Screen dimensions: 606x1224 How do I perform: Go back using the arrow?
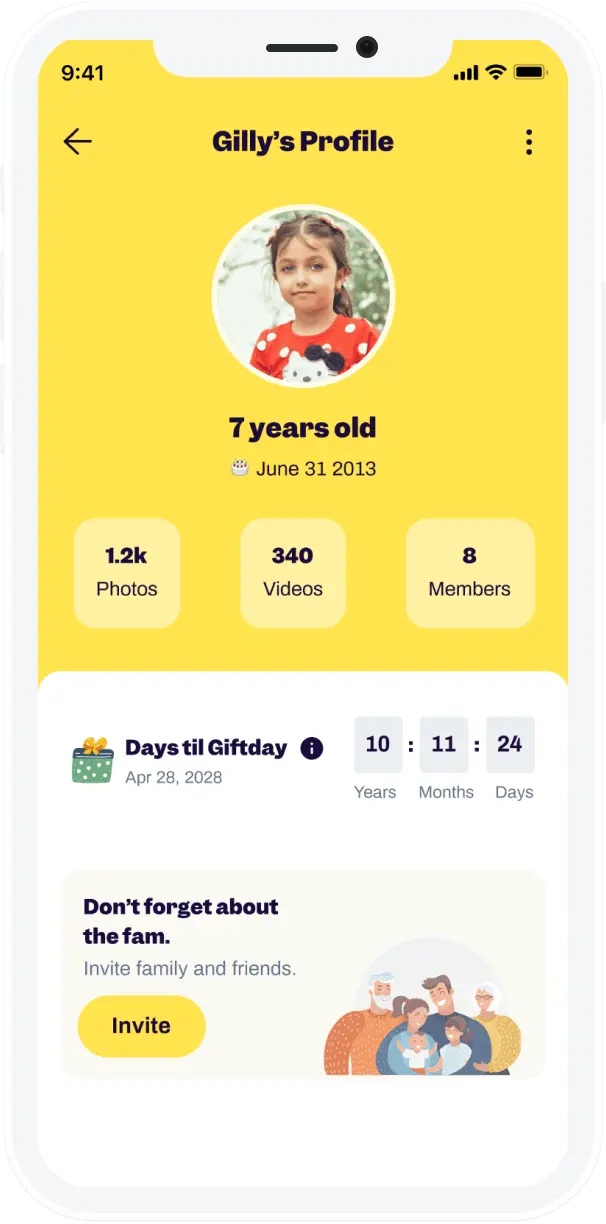click(x=77, y=142)
